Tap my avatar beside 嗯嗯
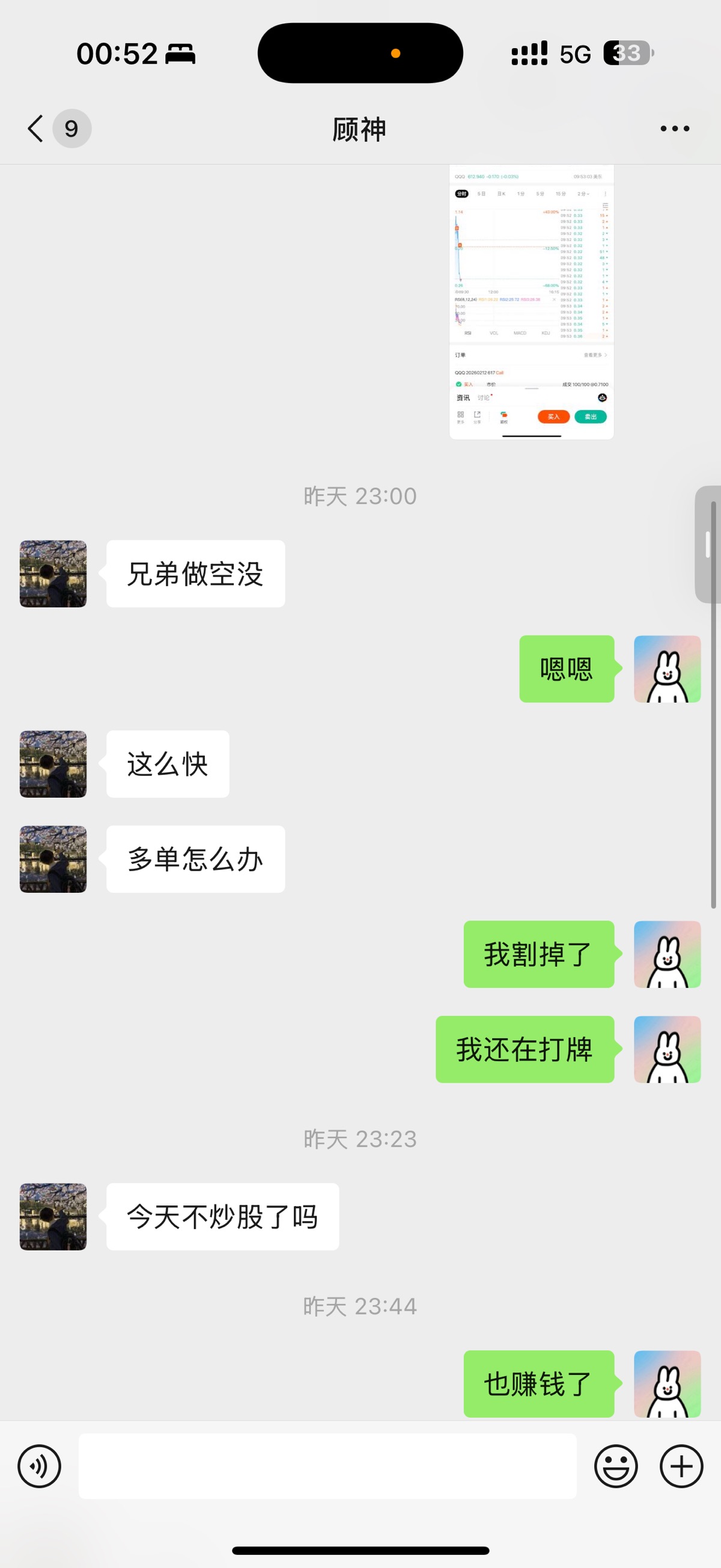Image resolution: width=721 pixels, height=1568 pixels. click(x=667, y=669)
